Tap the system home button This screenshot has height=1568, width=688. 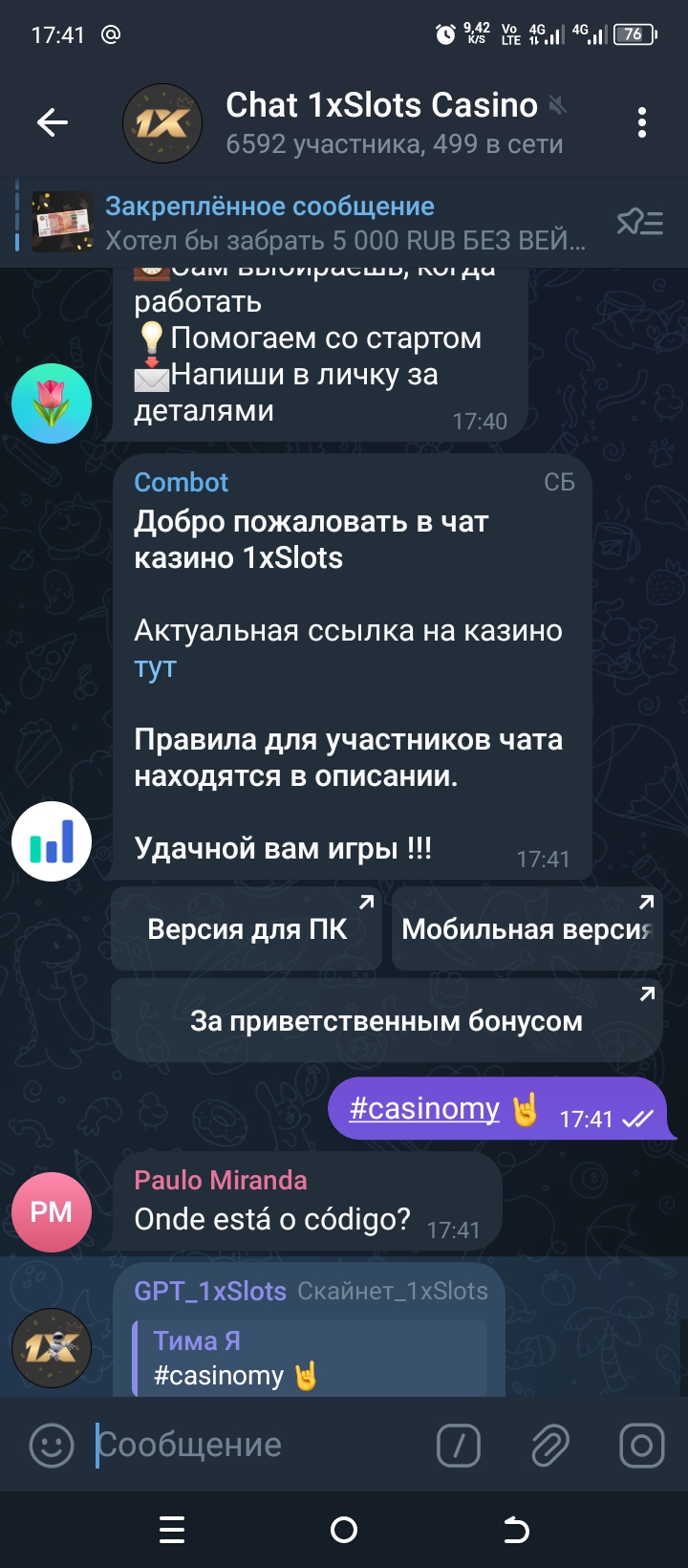coord(344,1530)
